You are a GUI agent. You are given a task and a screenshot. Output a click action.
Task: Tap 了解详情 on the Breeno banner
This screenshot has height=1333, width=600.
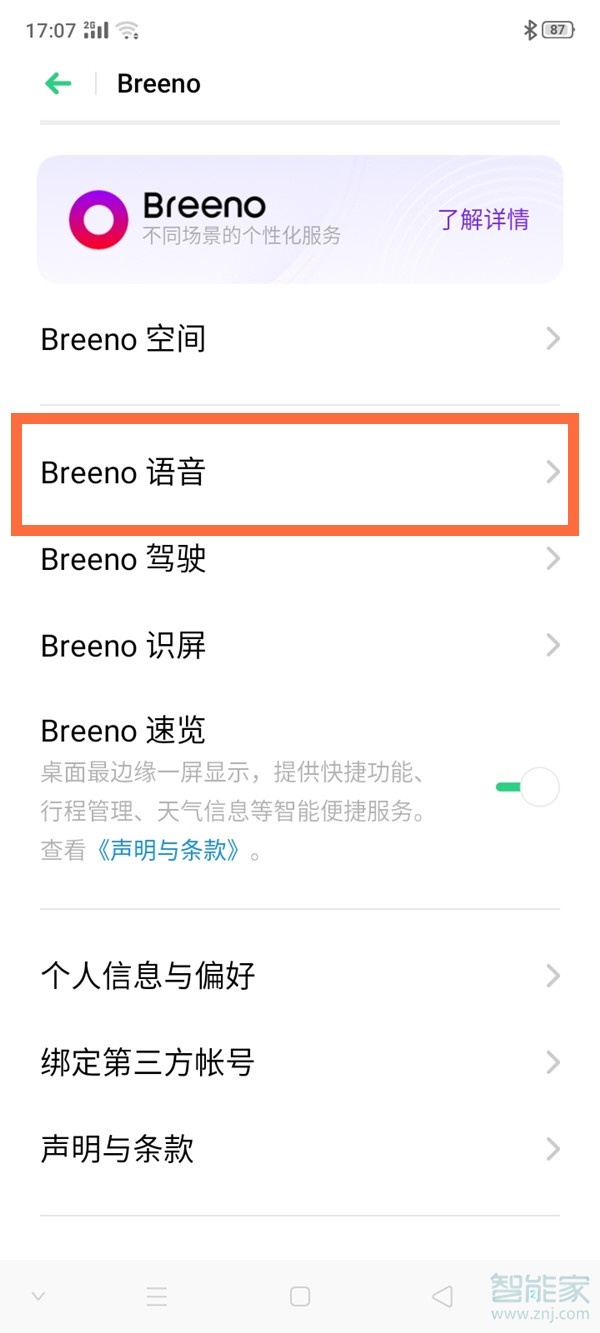tap(484, 219)
